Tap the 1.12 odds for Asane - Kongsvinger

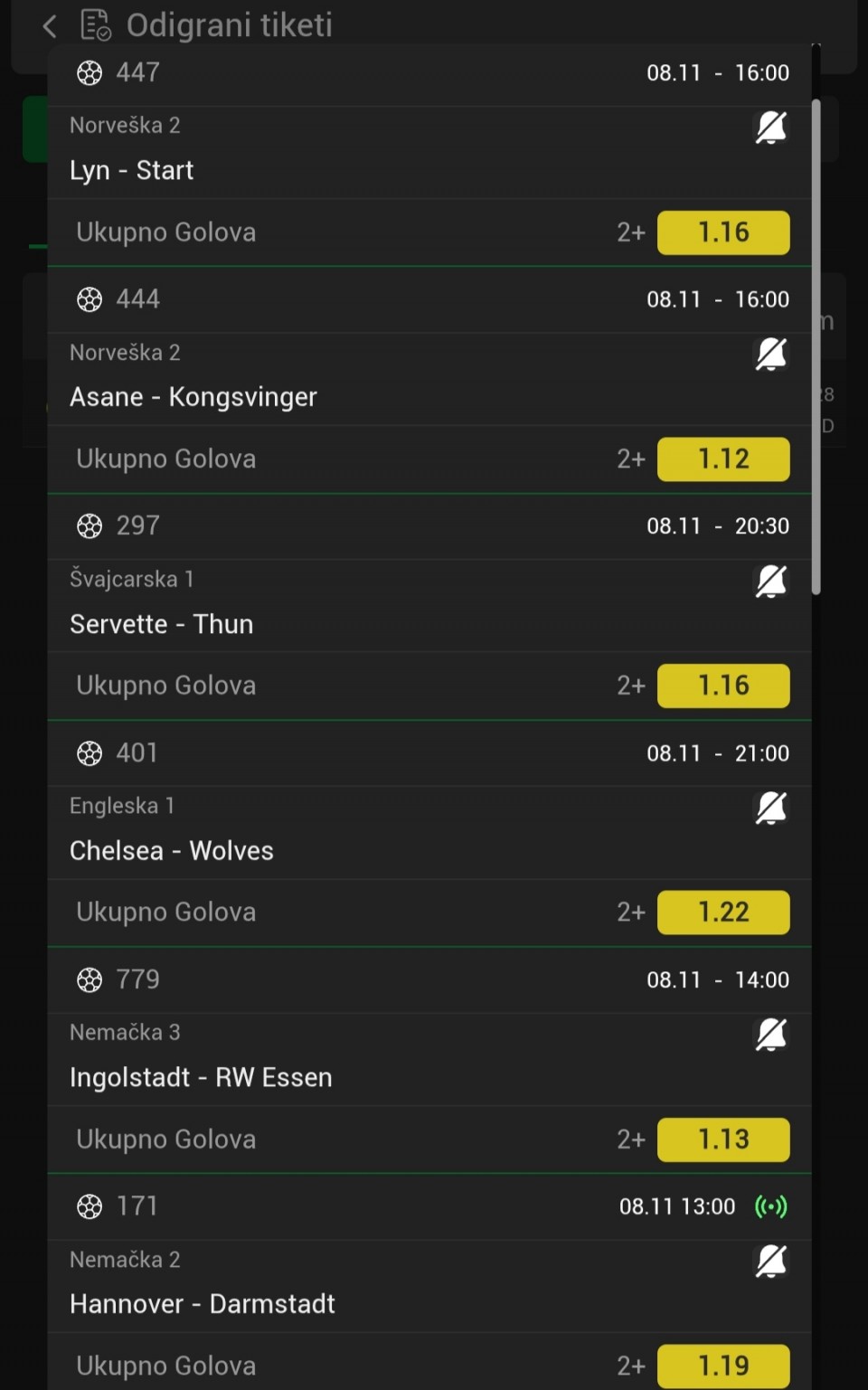click(x=723, y=459)
